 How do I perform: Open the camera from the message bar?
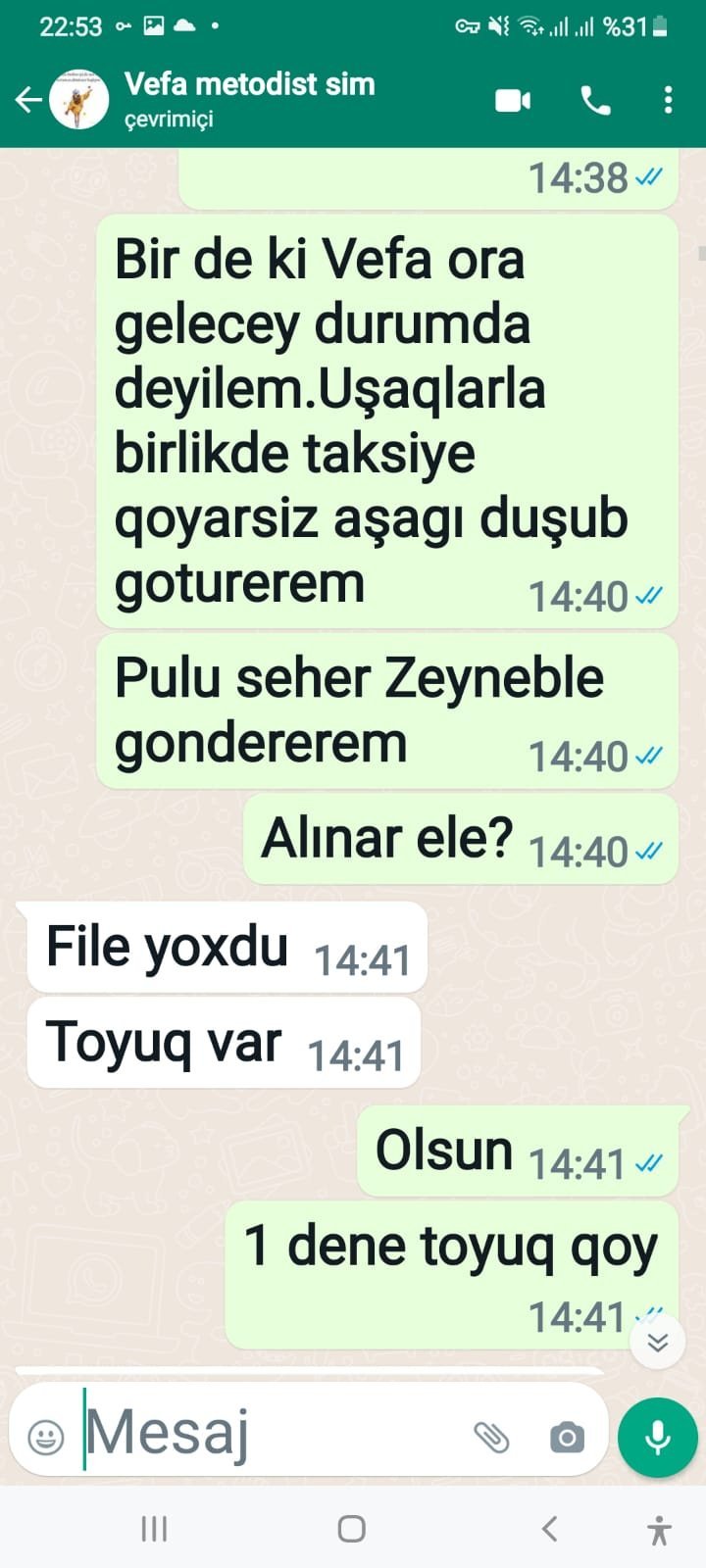pos(567,1438)
